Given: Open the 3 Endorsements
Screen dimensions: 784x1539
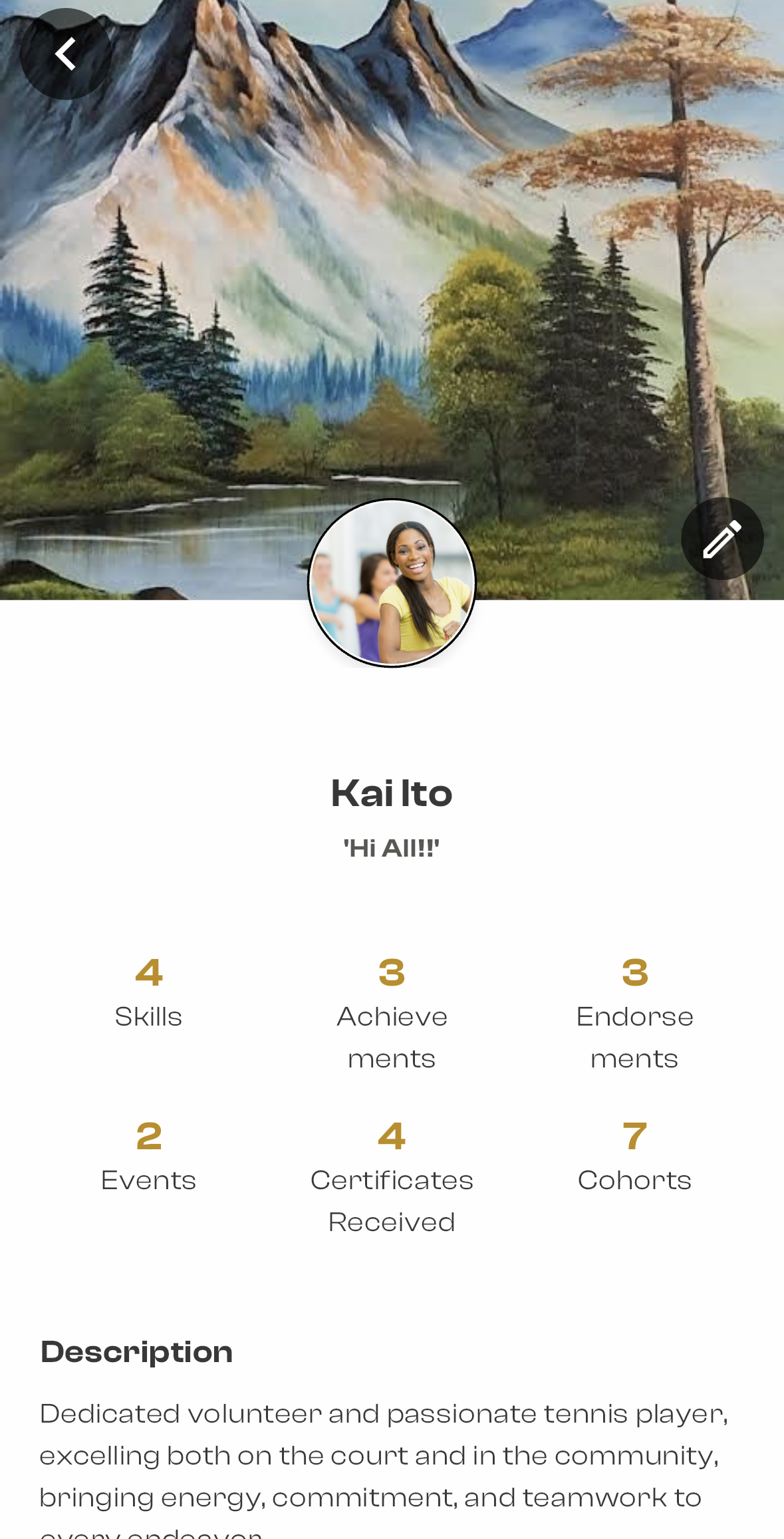Looking at the screenshot, I should 634,1013.
